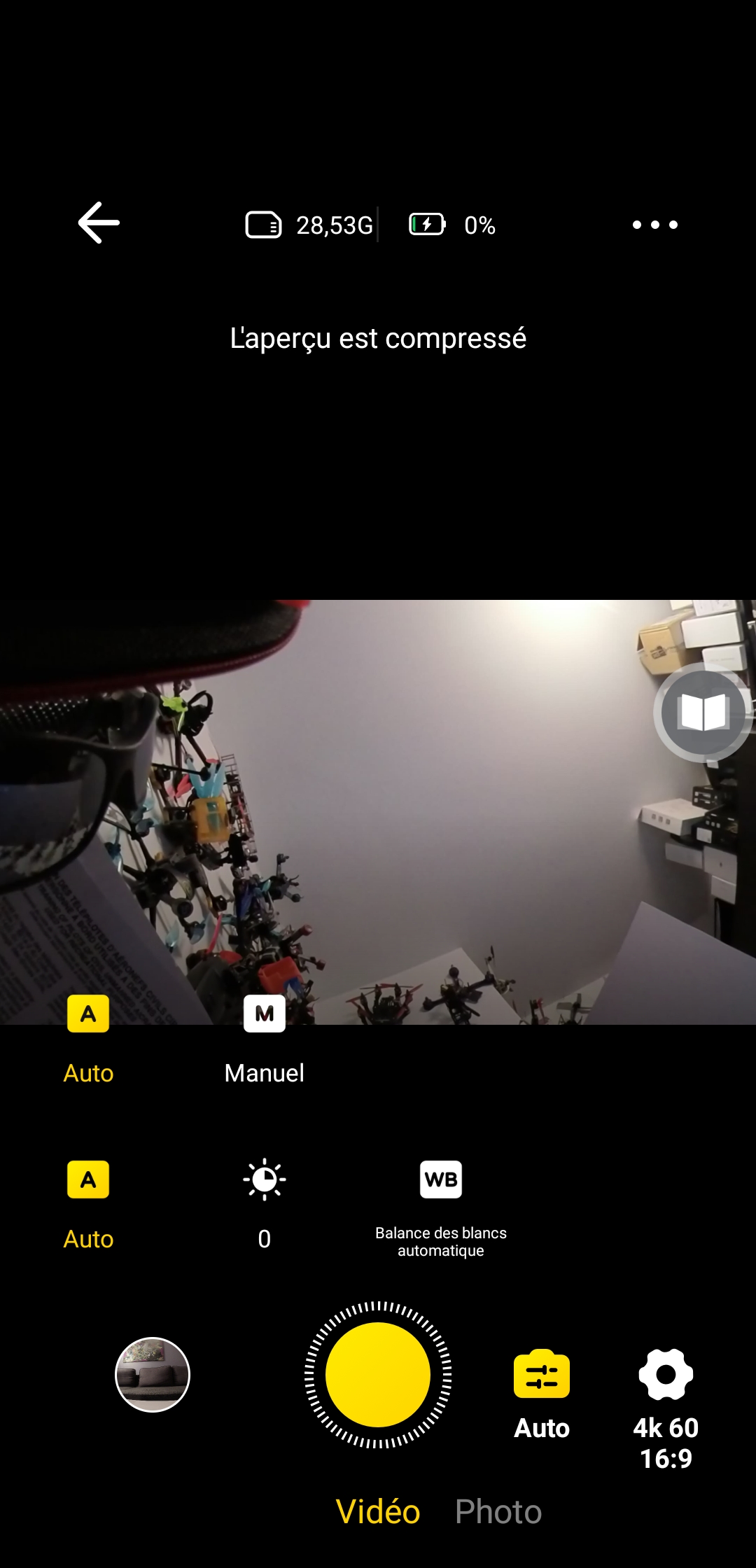Select the Auto mode next to Manuel

(x=88, y=1040)
